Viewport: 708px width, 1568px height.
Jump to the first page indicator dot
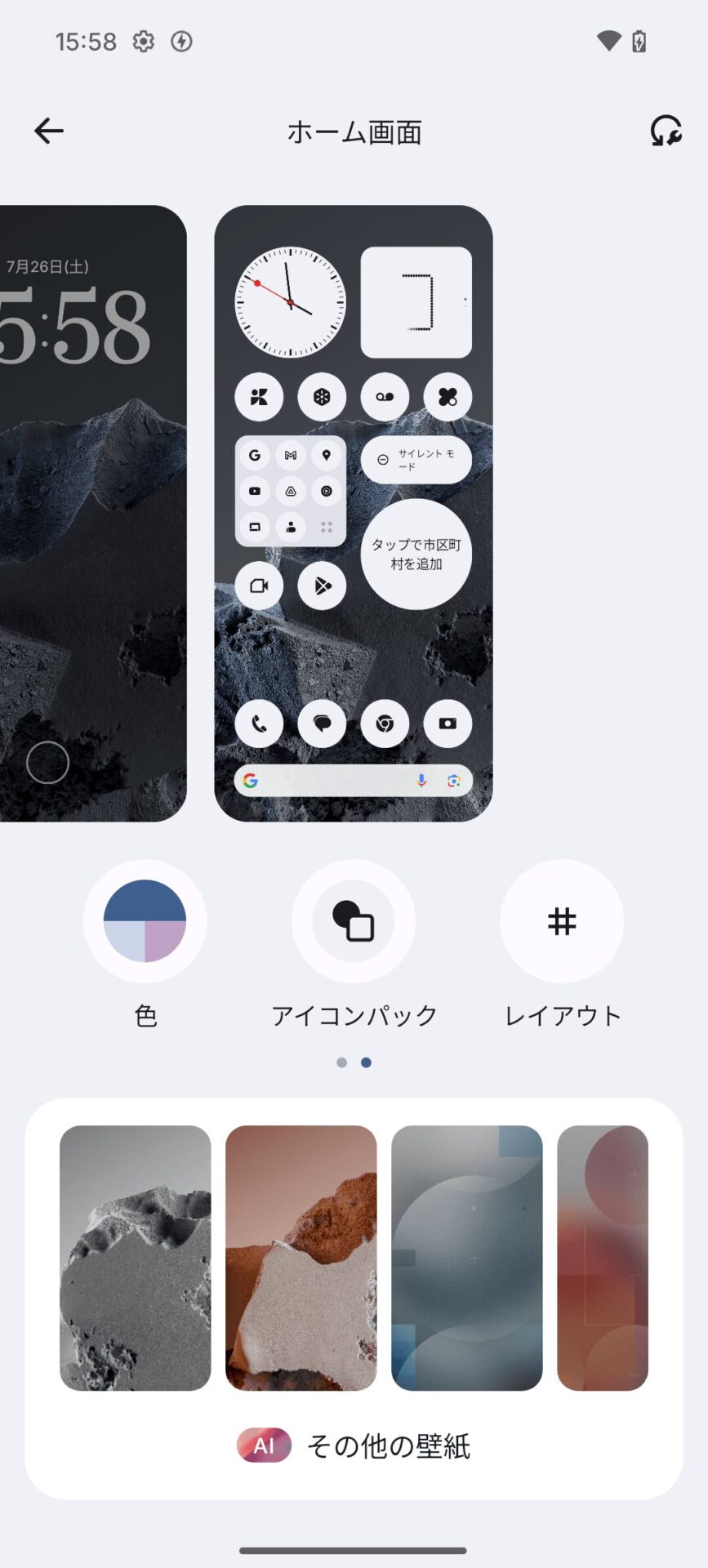tap(341, 1062)
